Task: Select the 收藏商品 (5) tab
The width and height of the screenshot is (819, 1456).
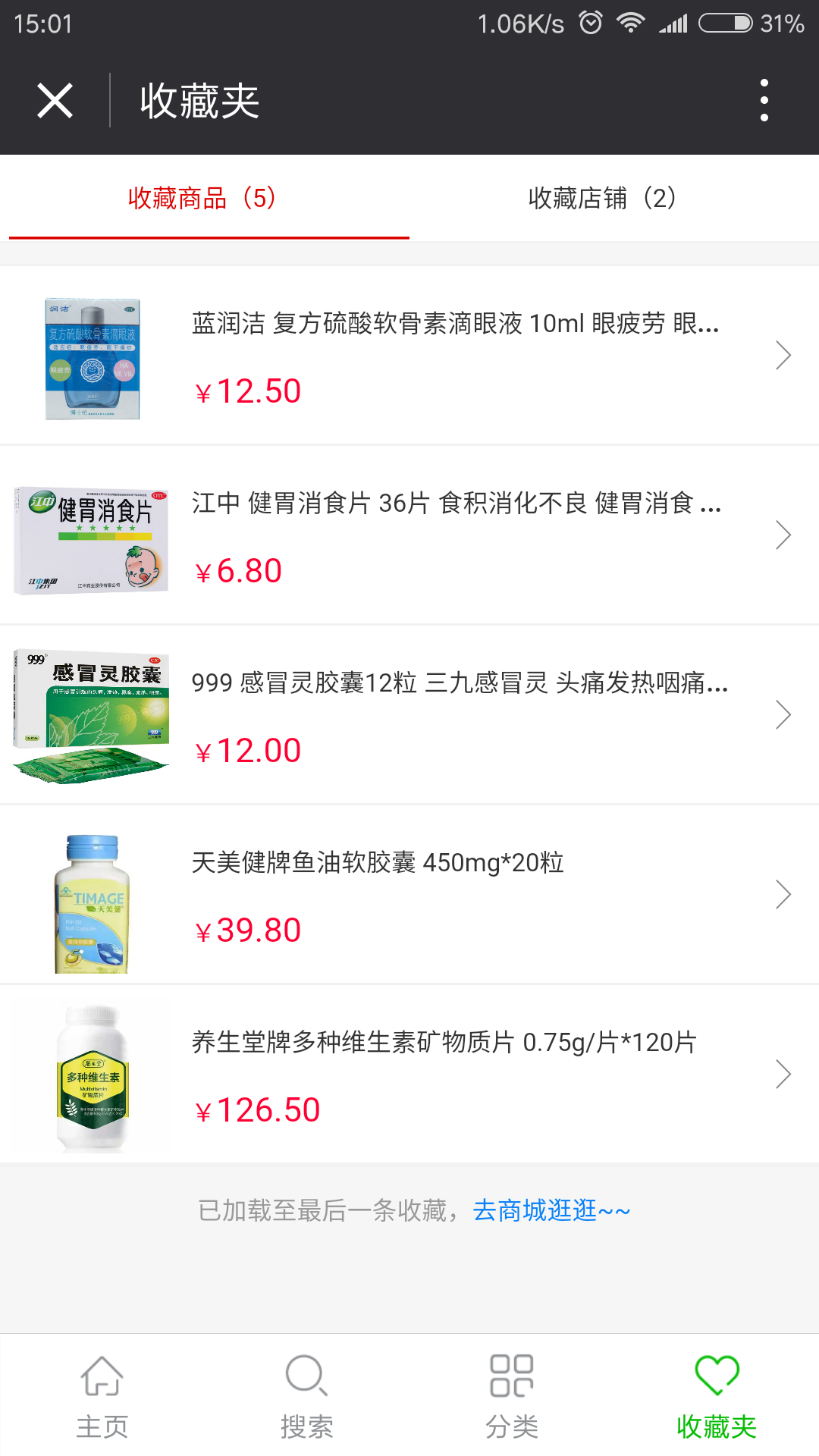Action: (x=205, y=199)
